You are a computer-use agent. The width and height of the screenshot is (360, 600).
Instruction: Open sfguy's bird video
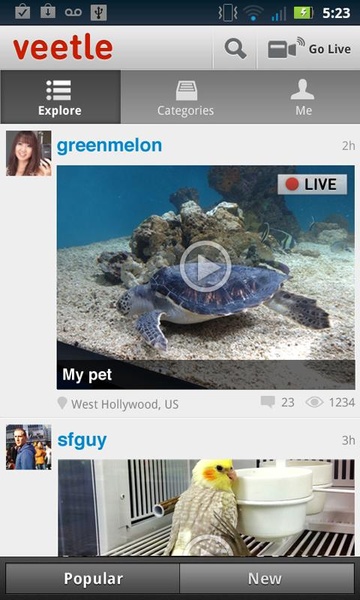(x=206, y=508)
